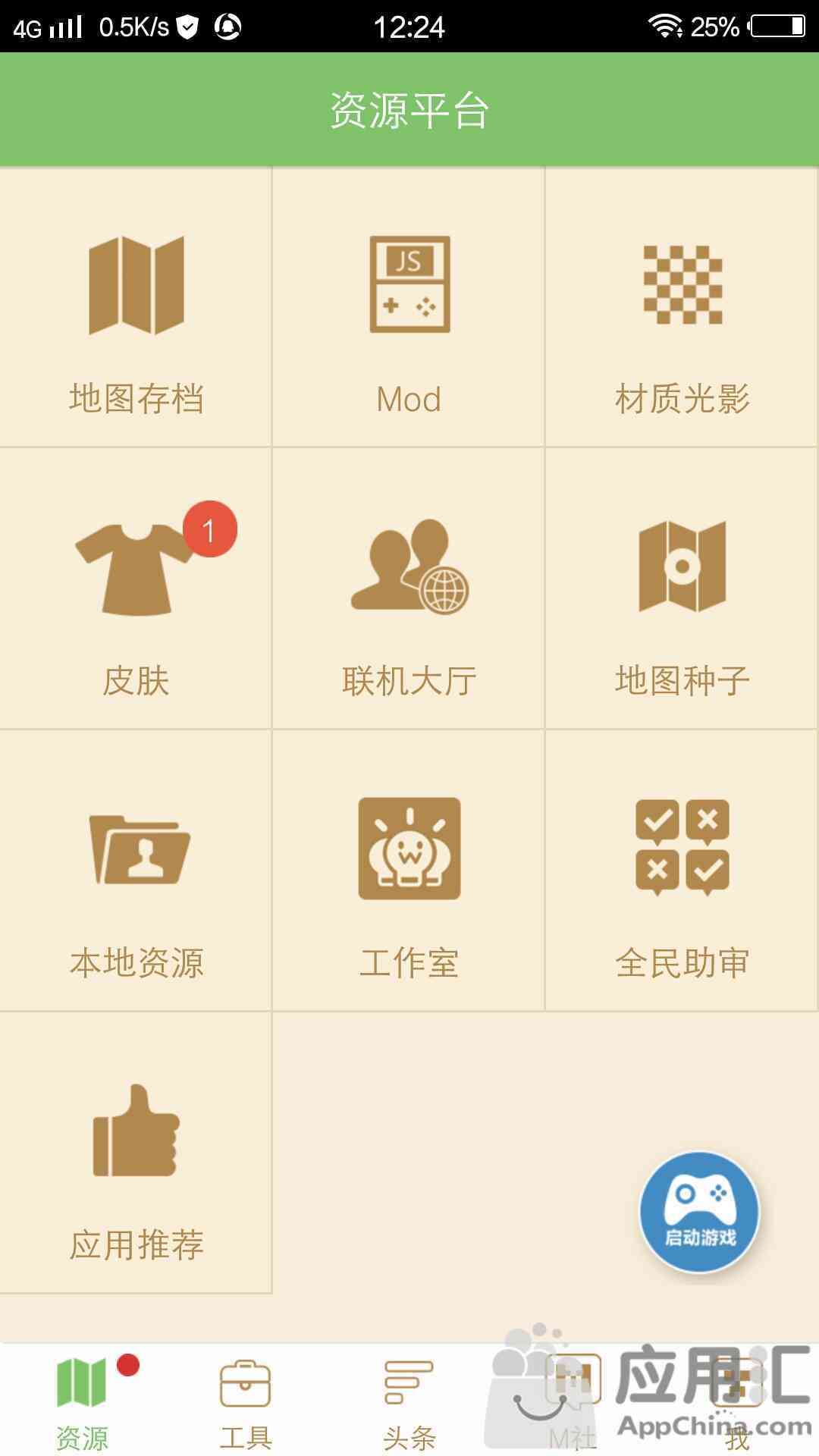
Task: Switch to the 工具 tools tab
Action: [x=246, y=1401]
